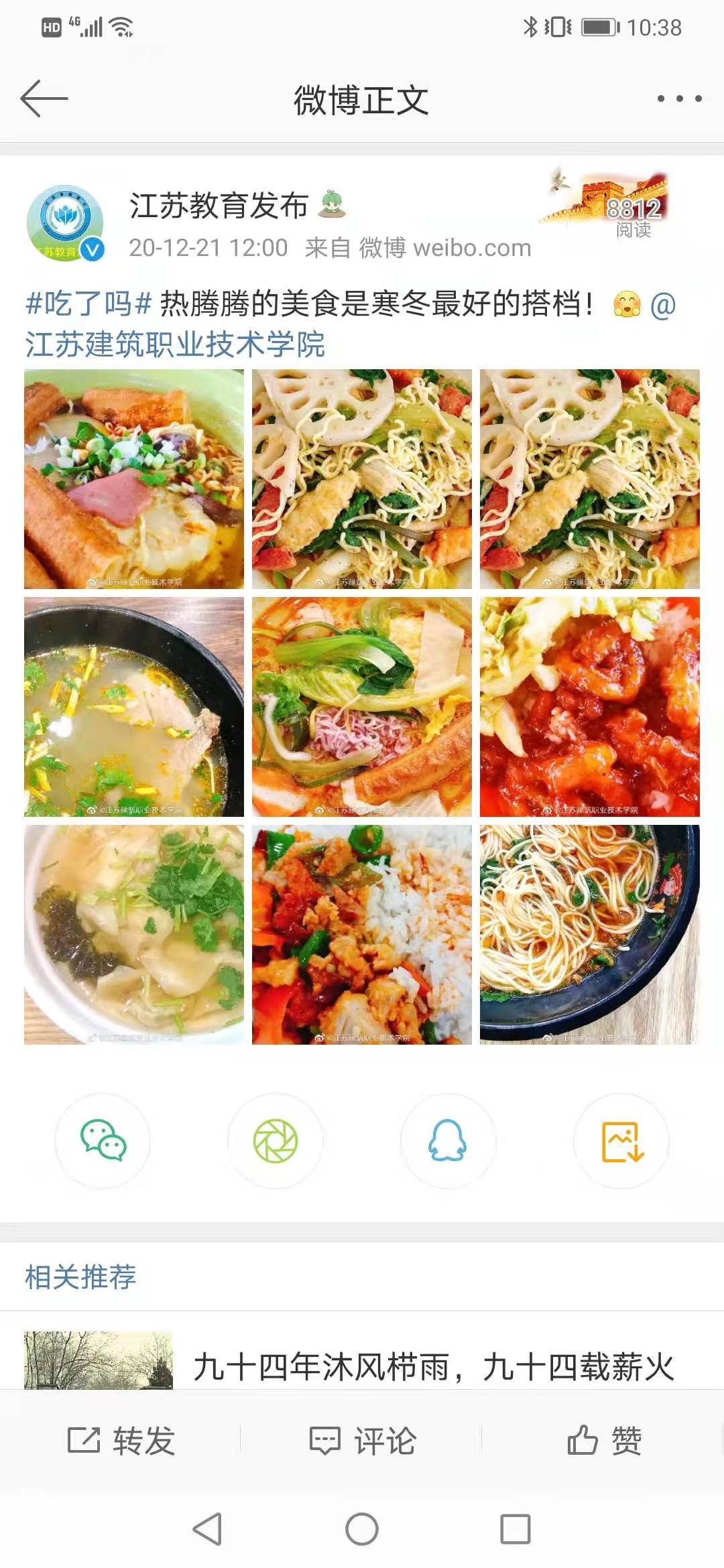Save the post as an image

pyautogui.click(x=621, y=1141)
